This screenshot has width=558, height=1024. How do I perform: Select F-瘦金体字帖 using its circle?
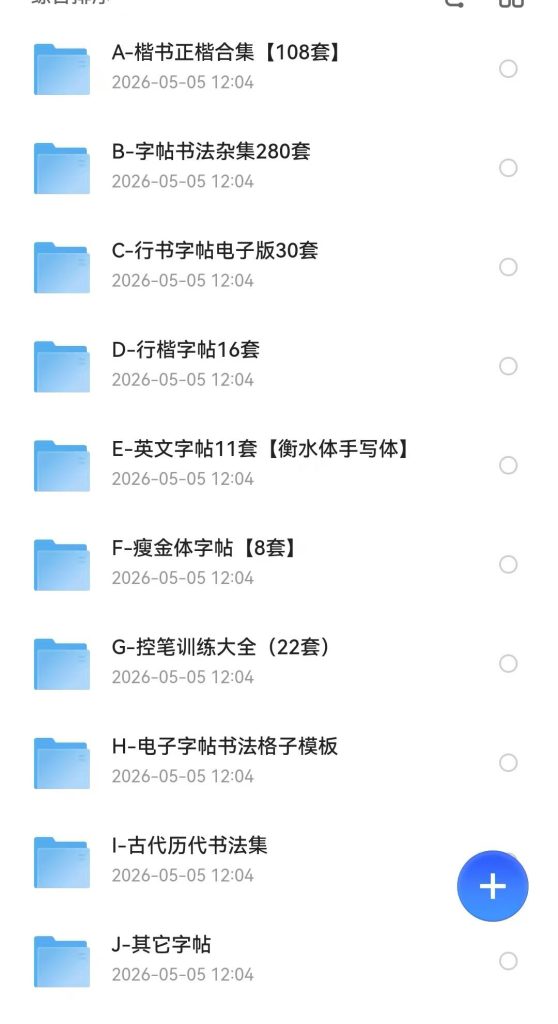(508, 564)
